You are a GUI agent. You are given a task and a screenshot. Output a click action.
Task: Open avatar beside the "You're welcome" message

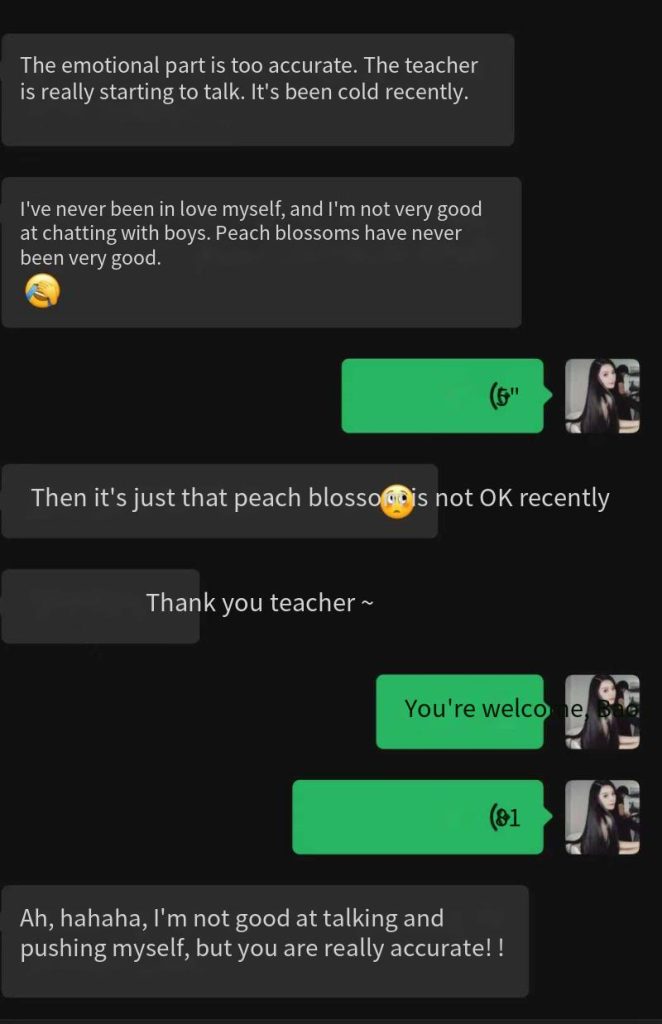coord(602,711)
